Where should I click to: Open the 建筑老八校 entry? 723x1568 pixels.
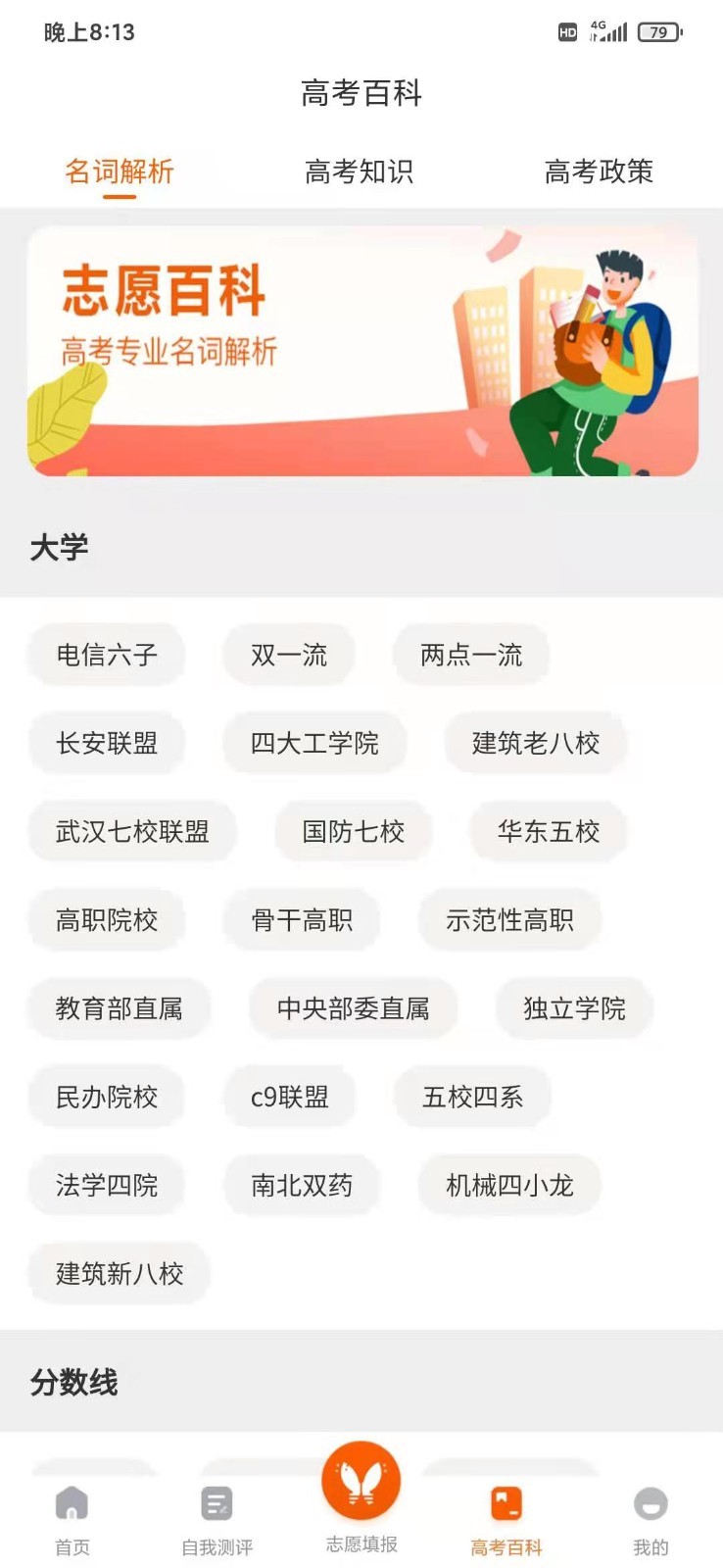[535, 743]
